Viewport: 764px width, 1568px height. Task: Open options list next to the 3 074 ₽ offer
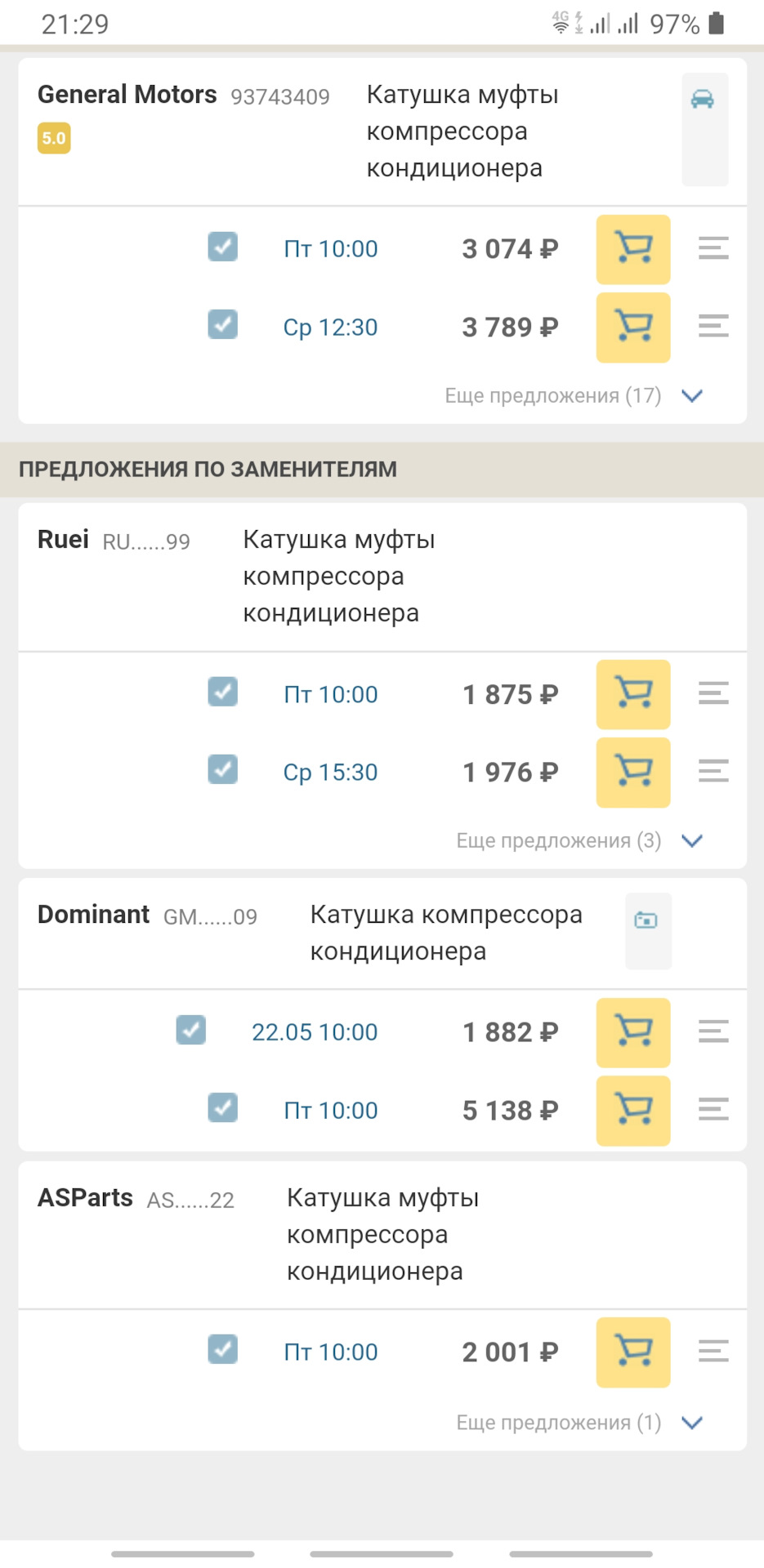point(713,248)
